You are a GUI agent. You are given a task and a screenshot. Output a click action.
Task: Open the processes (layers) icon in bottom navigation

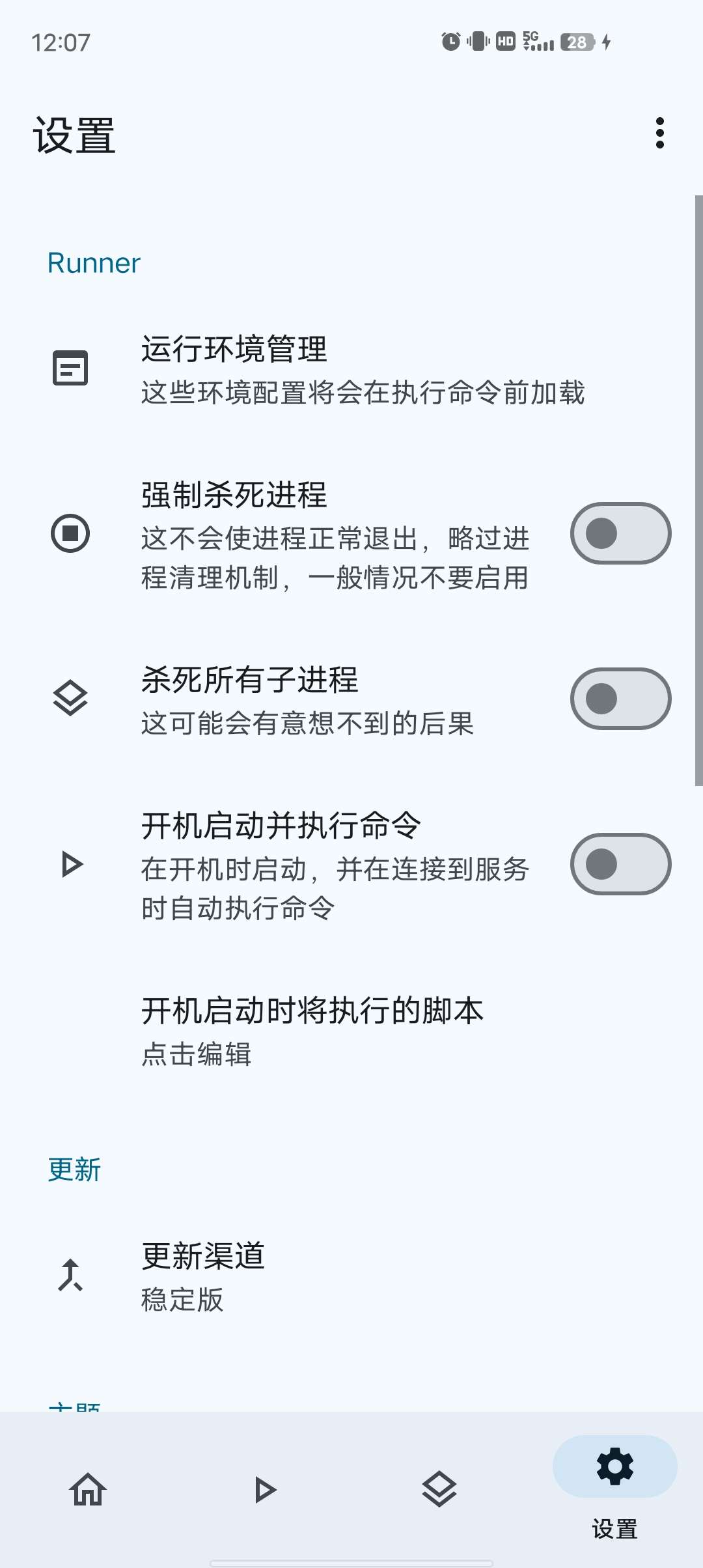coord(439,1491)
